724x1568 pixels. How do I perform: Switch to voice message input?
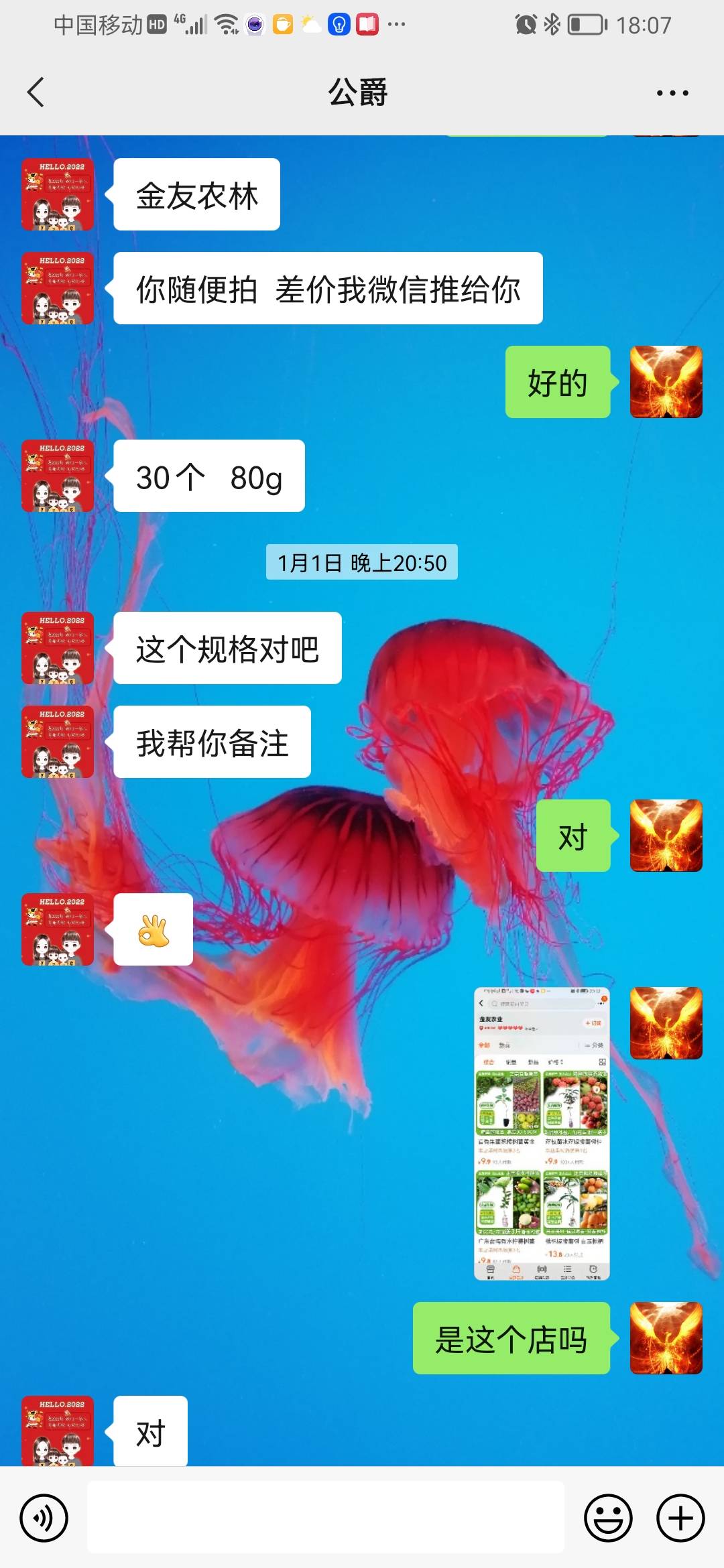point(44,1518)
